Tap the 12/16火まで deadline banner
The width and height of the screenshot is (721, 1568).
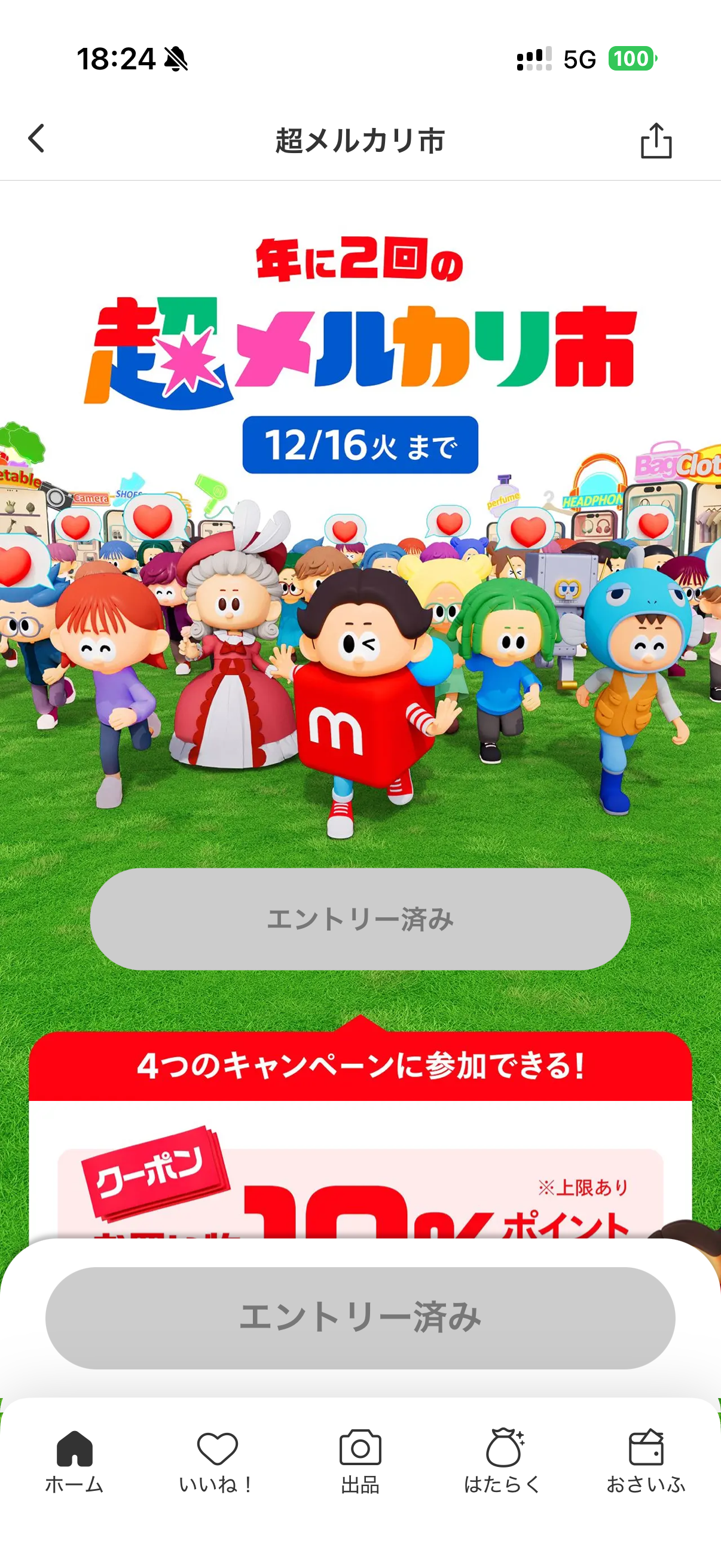pos(360,446)
